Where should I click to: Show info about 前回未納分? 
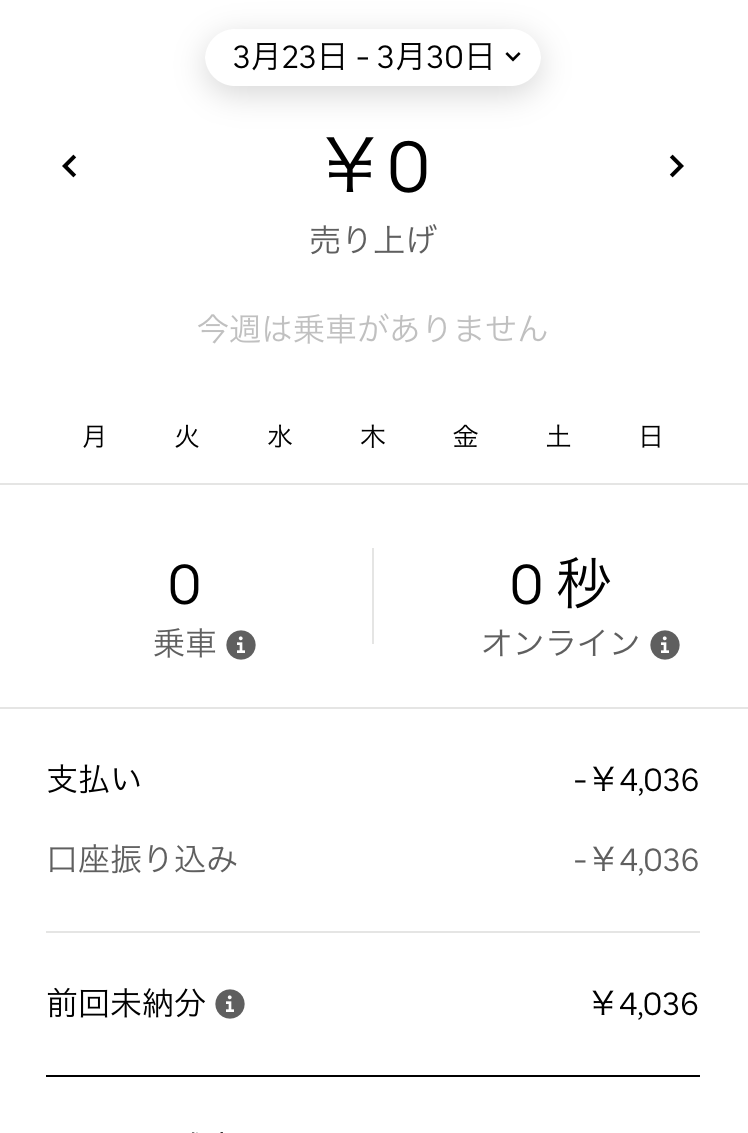tap(230, 1003)
